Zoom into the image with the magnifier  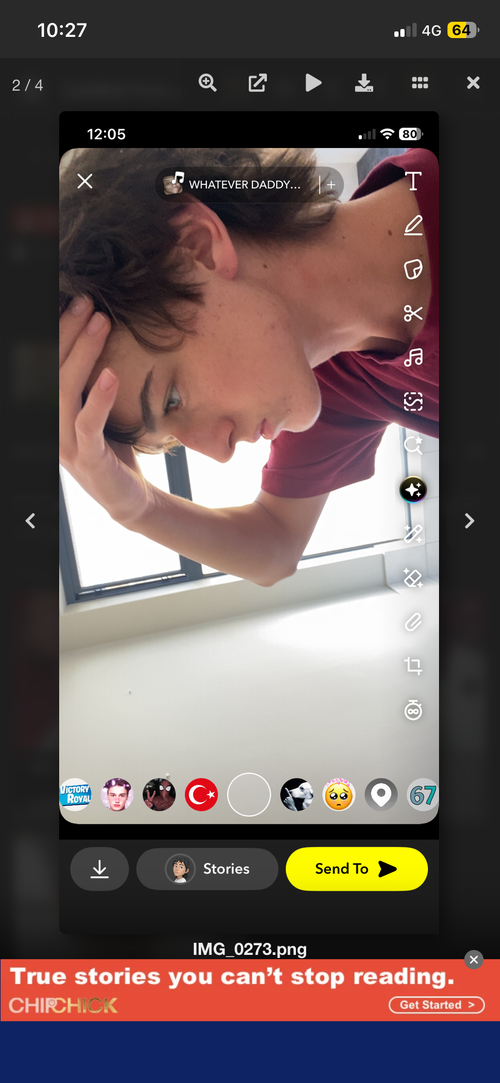click(207, 84)
